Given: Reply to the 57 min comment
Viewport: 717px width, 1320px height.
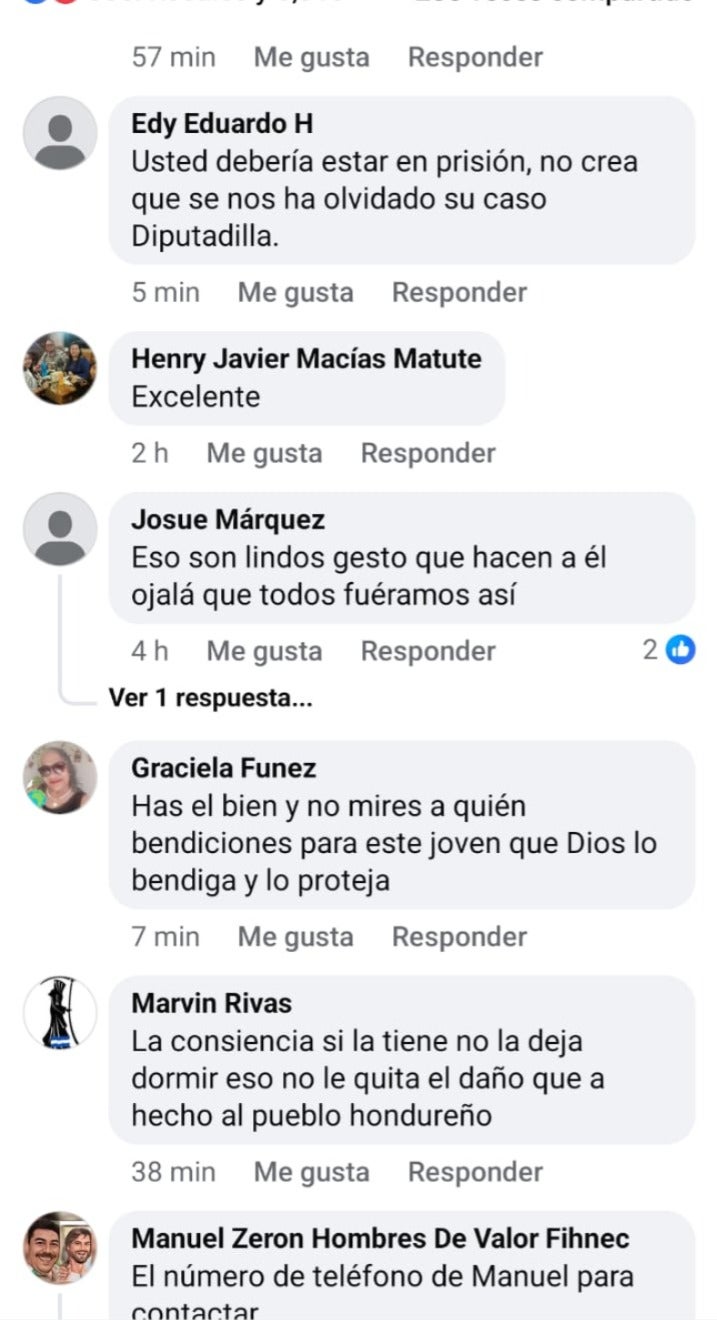Looking at the screenshot, I should click(x=475, y=58).
